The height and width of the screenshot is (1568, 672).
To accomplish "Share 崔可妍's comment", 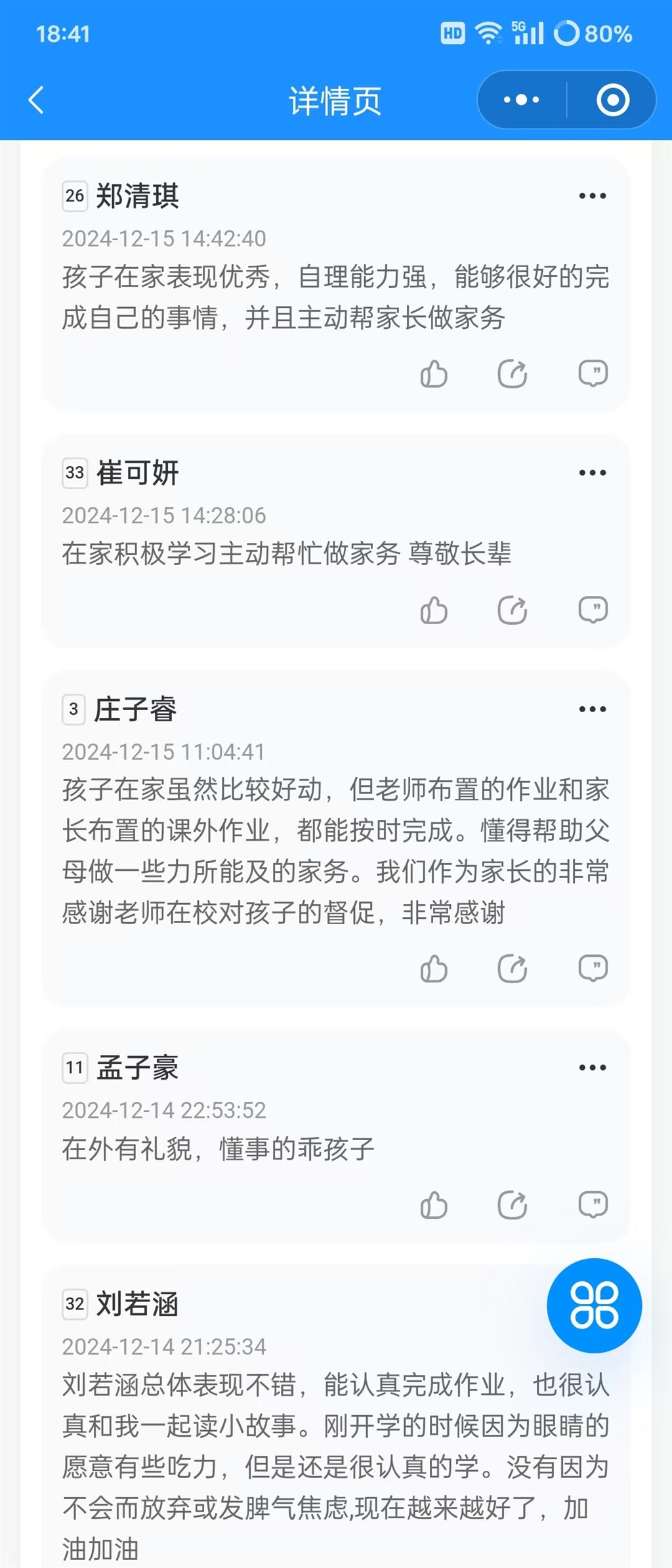I will (513, 610).
